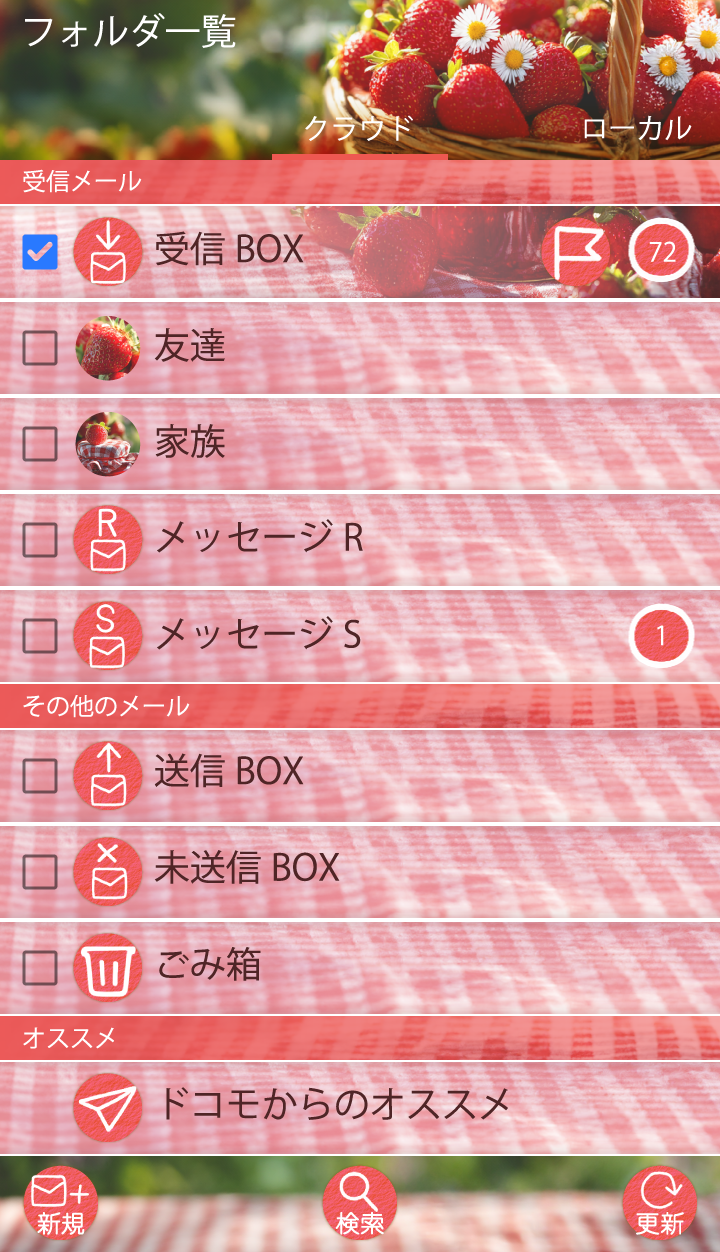Image resolution: width=720 pixels, height=1252 pixels.
Task: Refresh folders with 更新 button
Action: pyautogui.click(x=660, y=1204)
